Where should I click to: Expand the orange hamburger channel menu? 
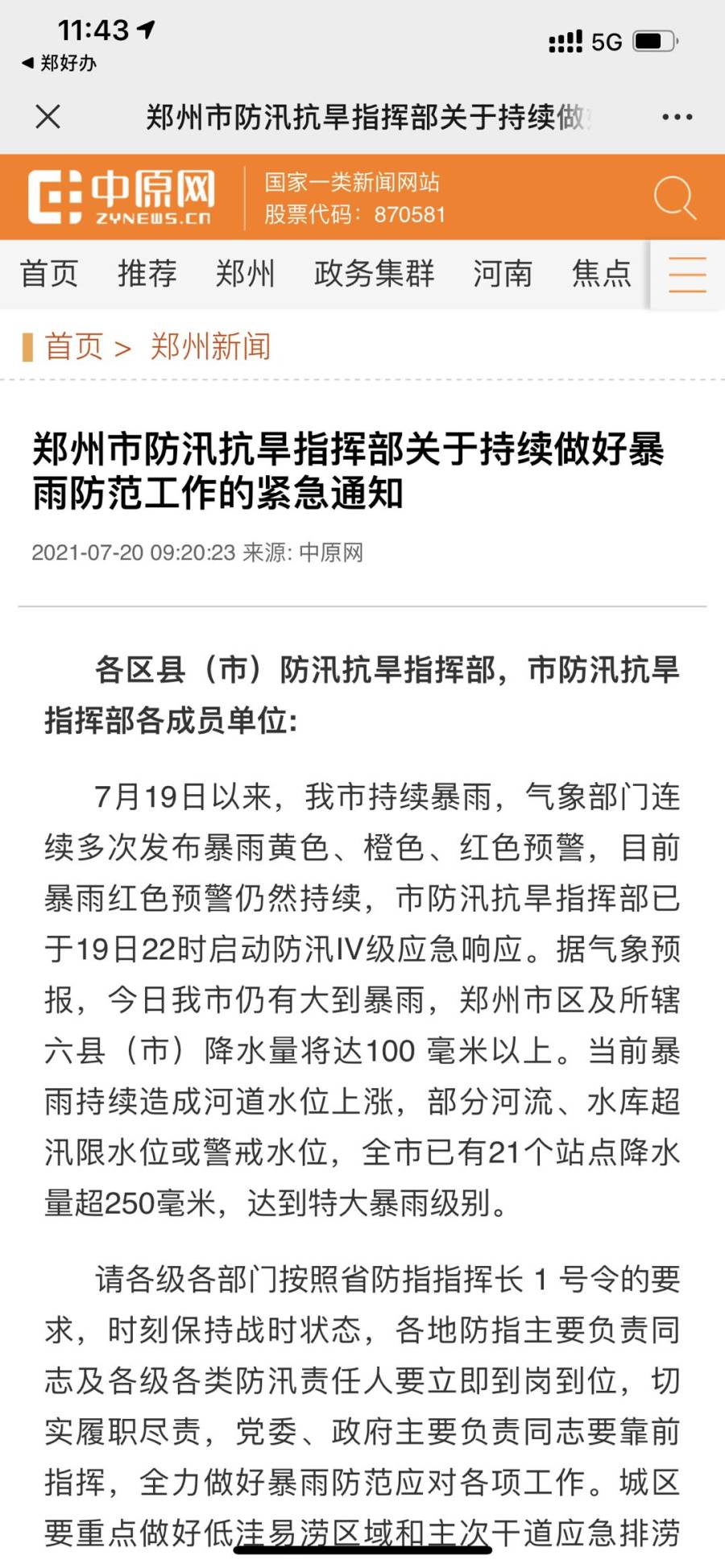tap(687, 275)
